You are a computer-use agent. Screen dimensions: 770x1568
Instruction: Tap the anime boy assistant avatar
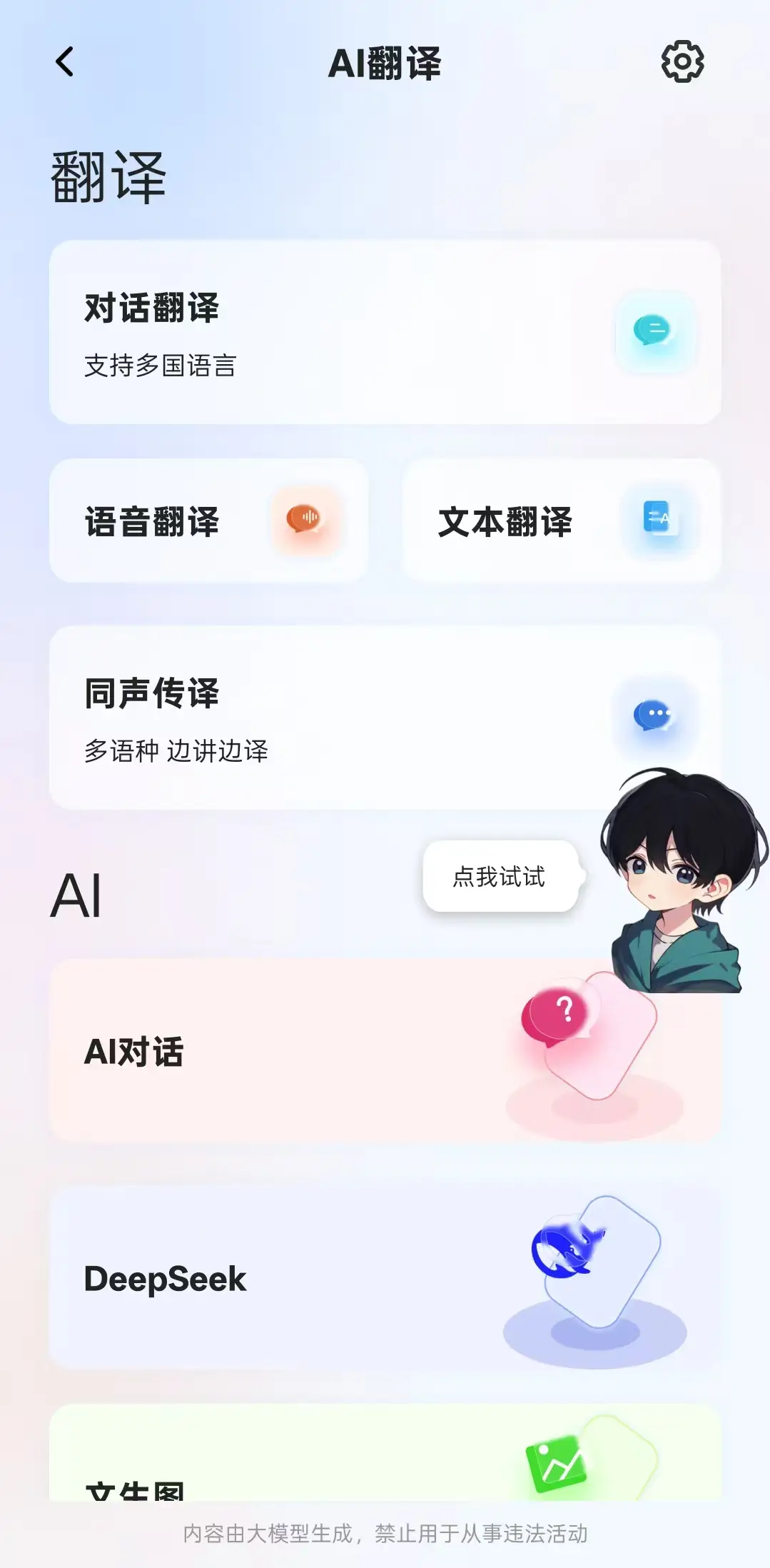click(682, 880)
